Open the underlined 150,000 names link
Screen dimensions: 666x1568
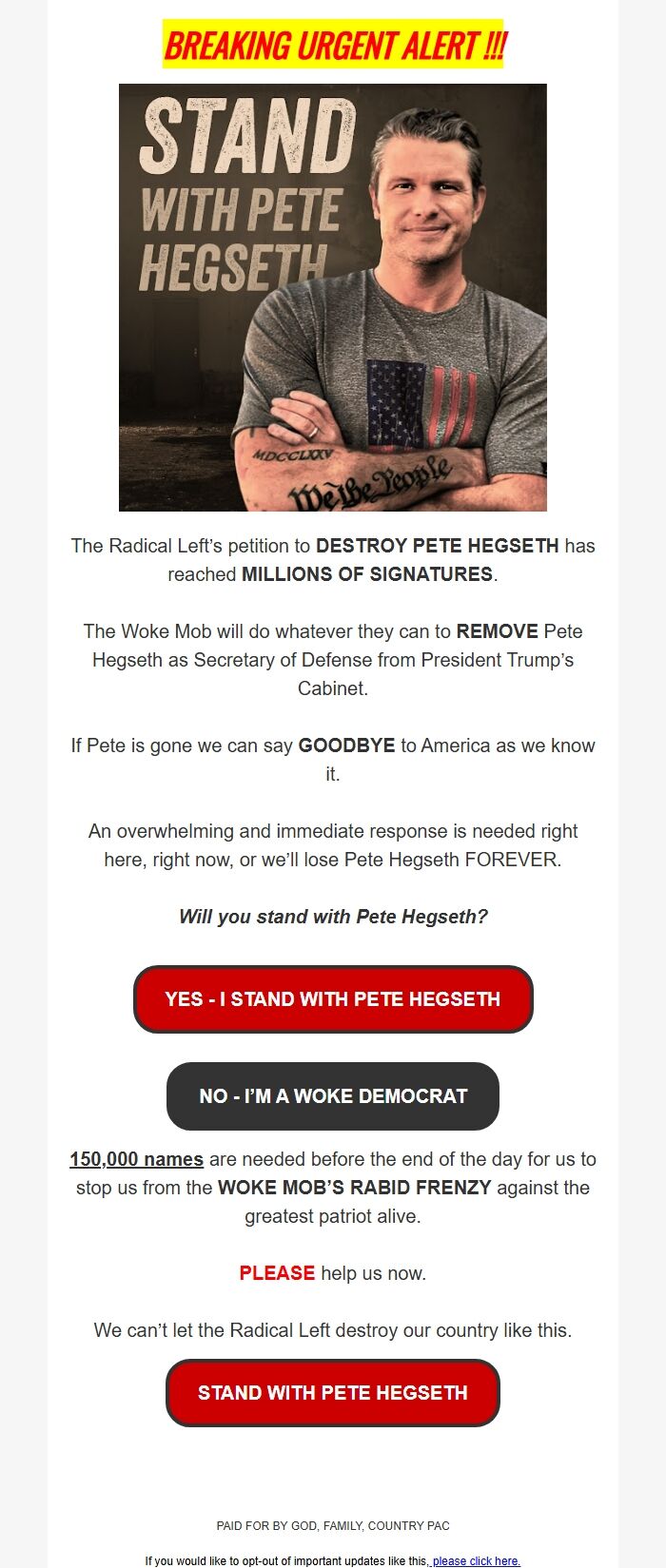[136, 1159]
